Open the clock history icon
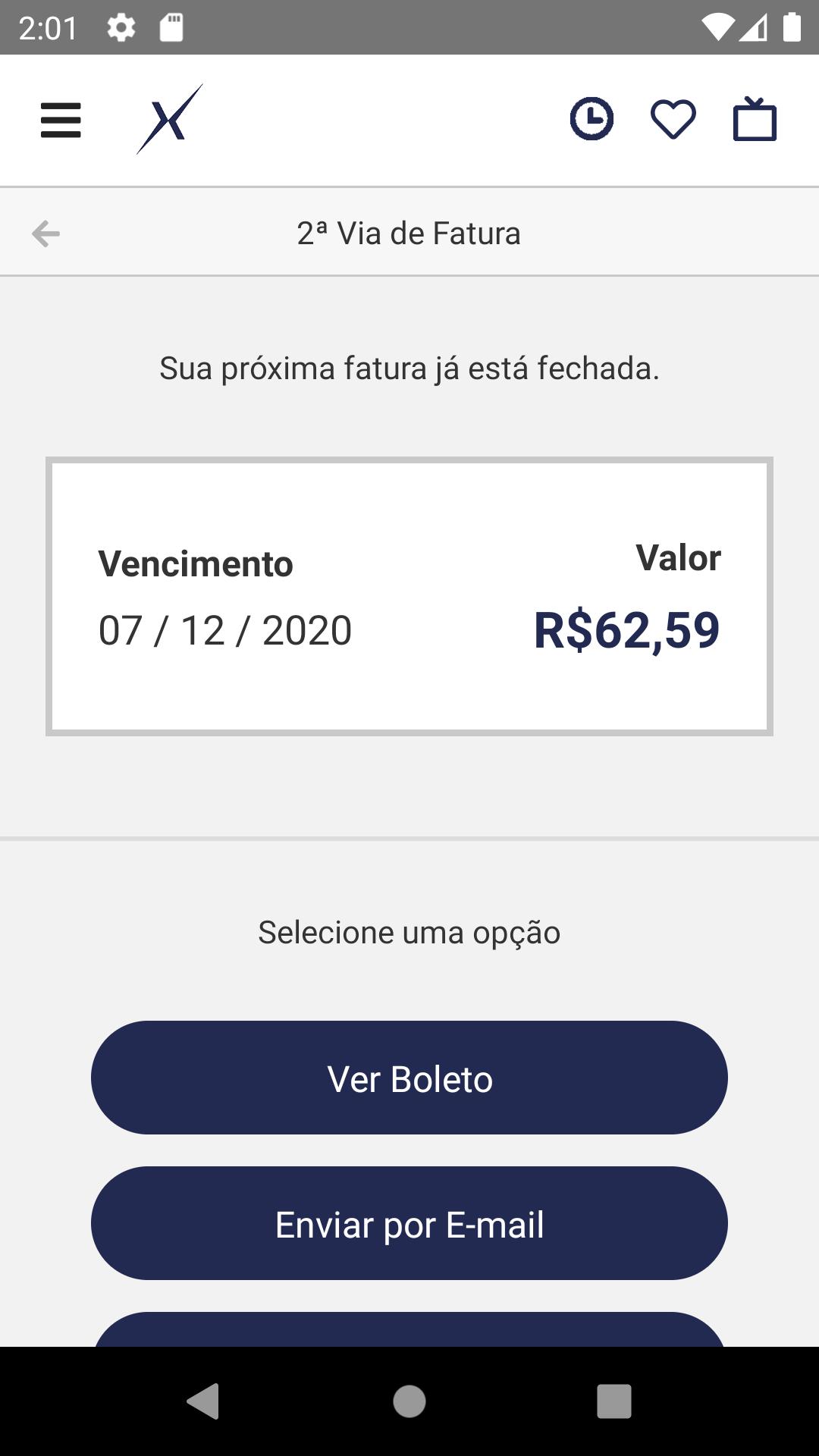Image resolution: width=819 pixels, height=1456 pixels. tap(591, 119)
